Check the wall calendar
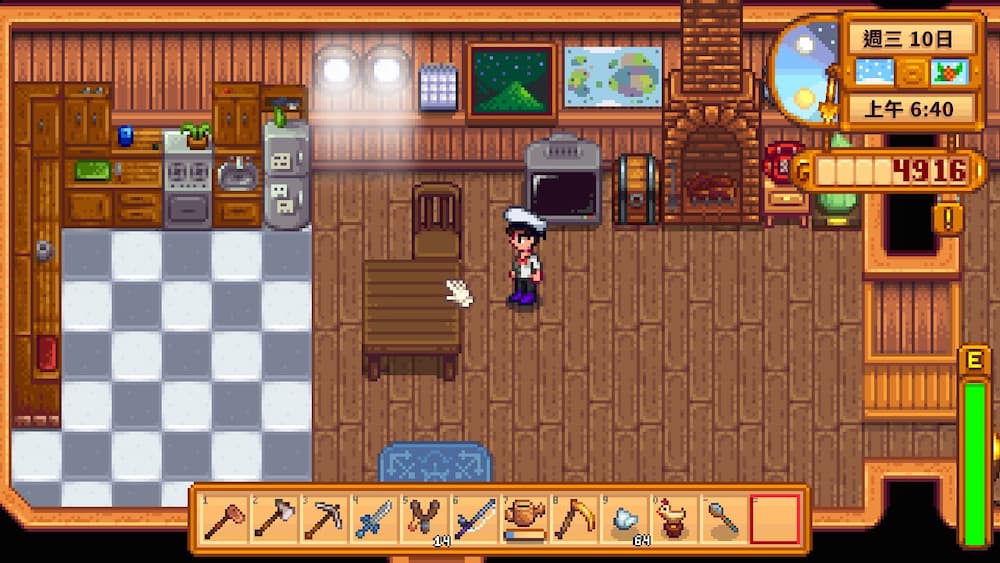The image size is (1000, 563). 437,86
